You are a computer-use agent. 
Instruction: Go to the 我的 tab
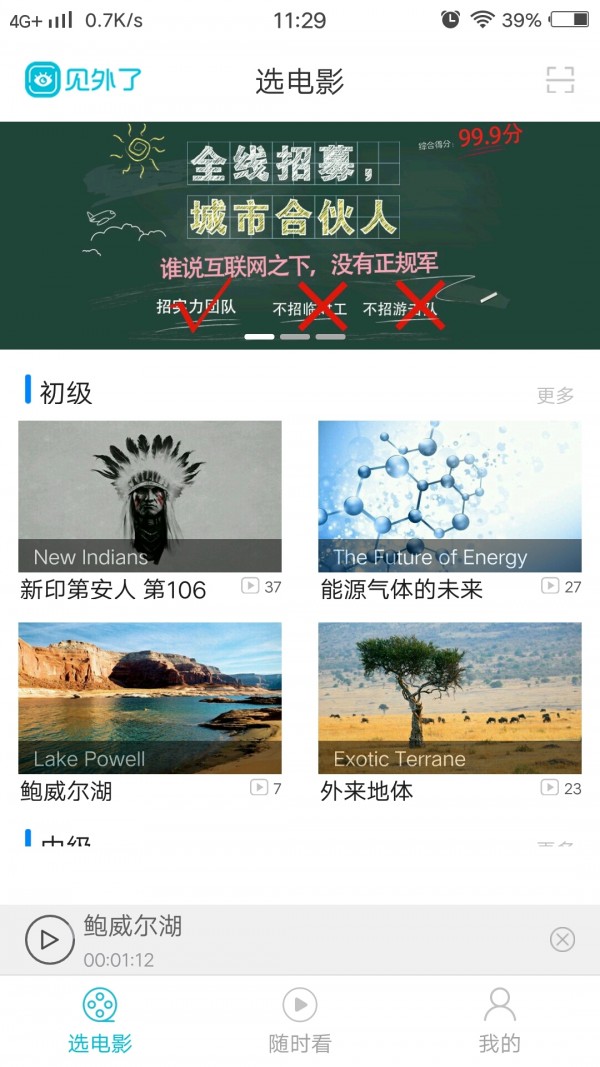click(500, 1020)
